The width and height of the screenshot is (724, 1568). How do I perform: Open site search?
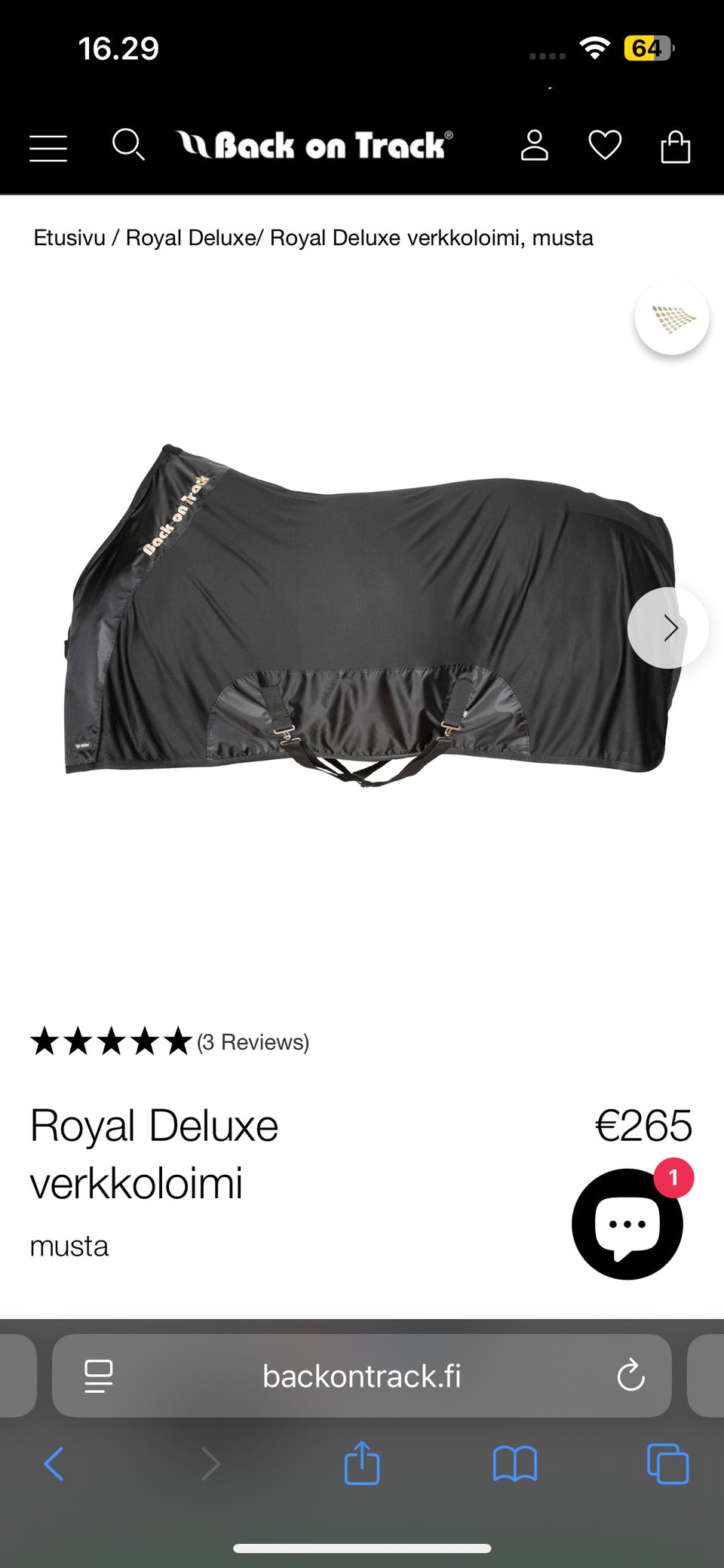click(128, 144)
